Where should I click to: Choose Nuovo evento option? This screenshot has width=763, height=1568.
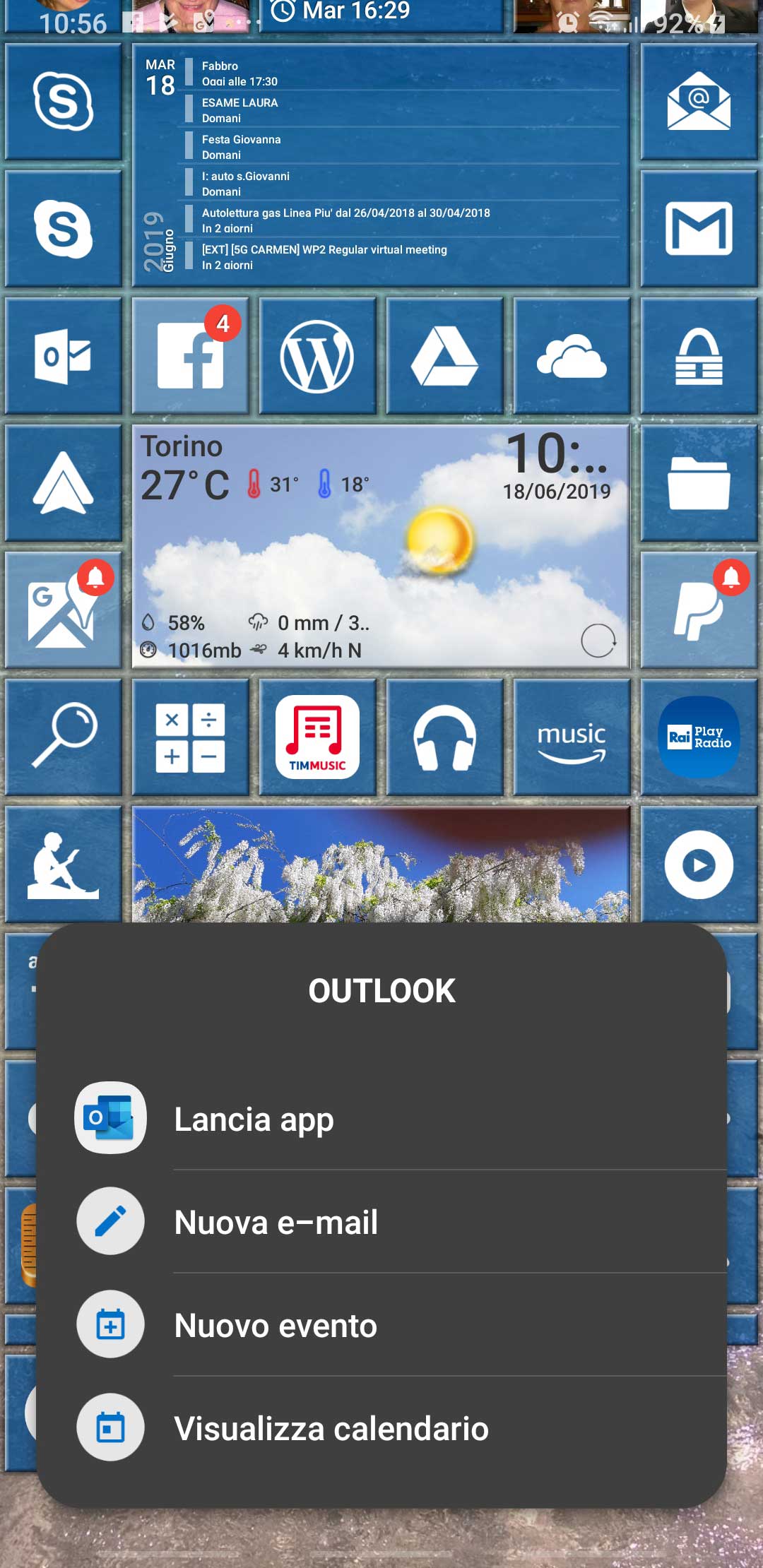coord(381,1325)
